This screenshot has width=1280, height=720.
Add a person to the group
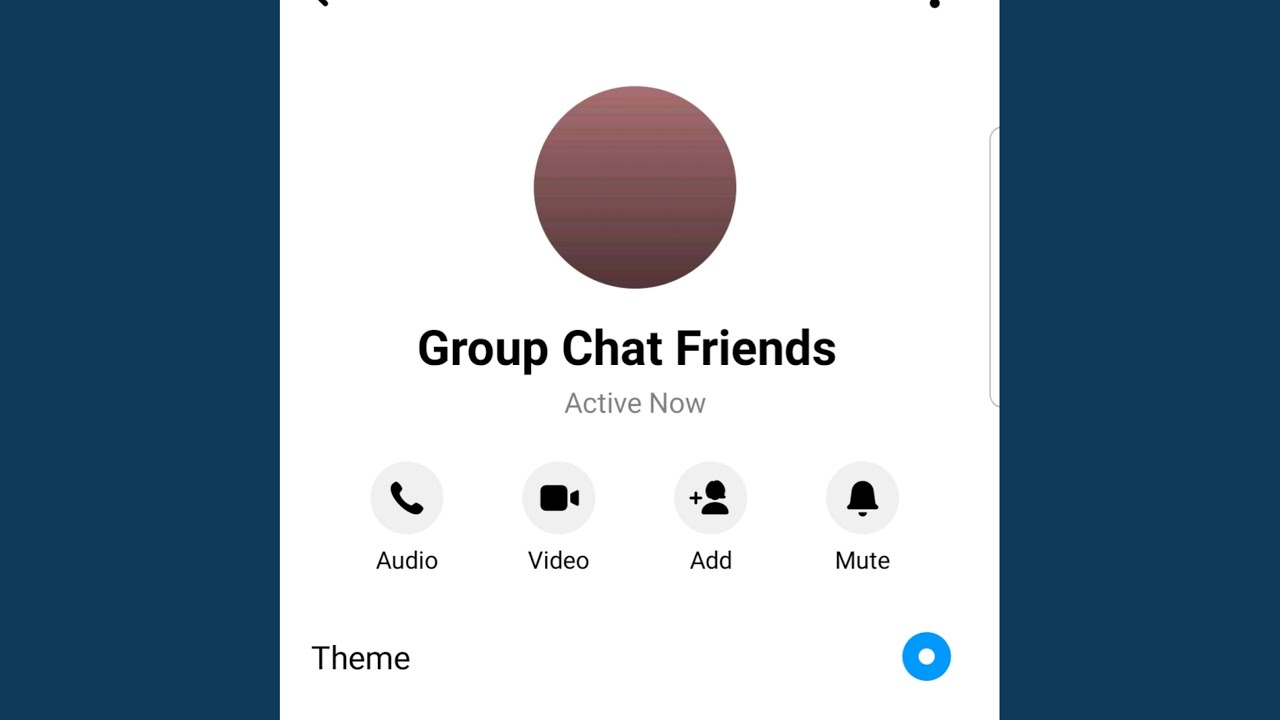tap(710, 498)
